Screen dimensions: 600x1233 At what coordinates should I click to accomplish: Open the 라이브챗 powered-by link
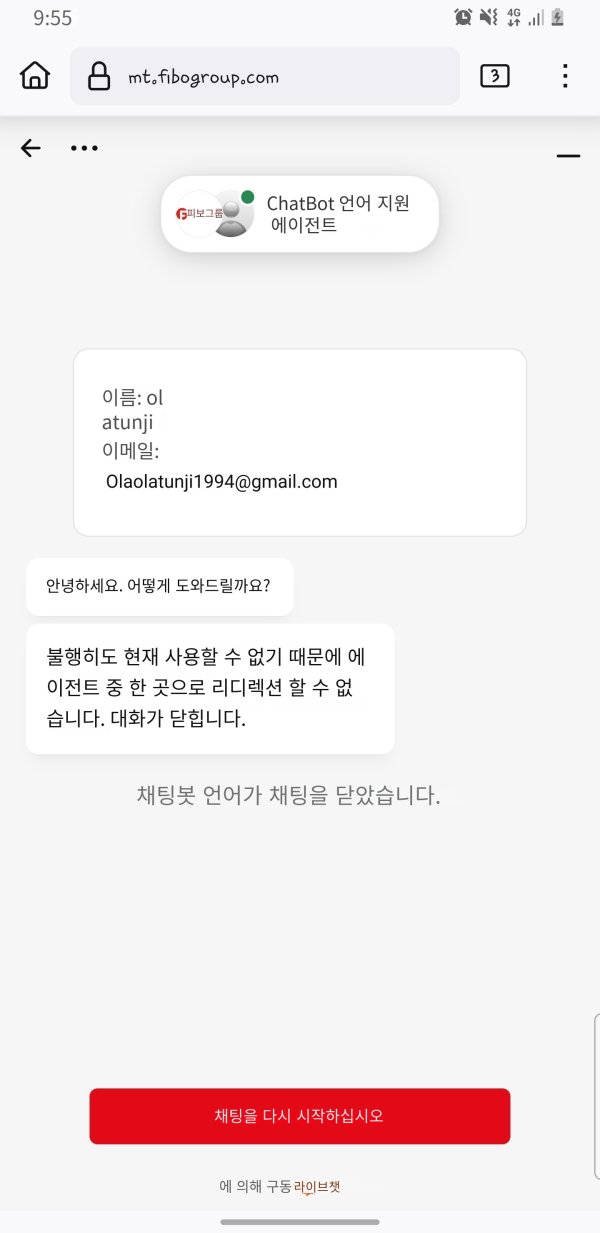pyautogui.click(x=318, y=1187)
